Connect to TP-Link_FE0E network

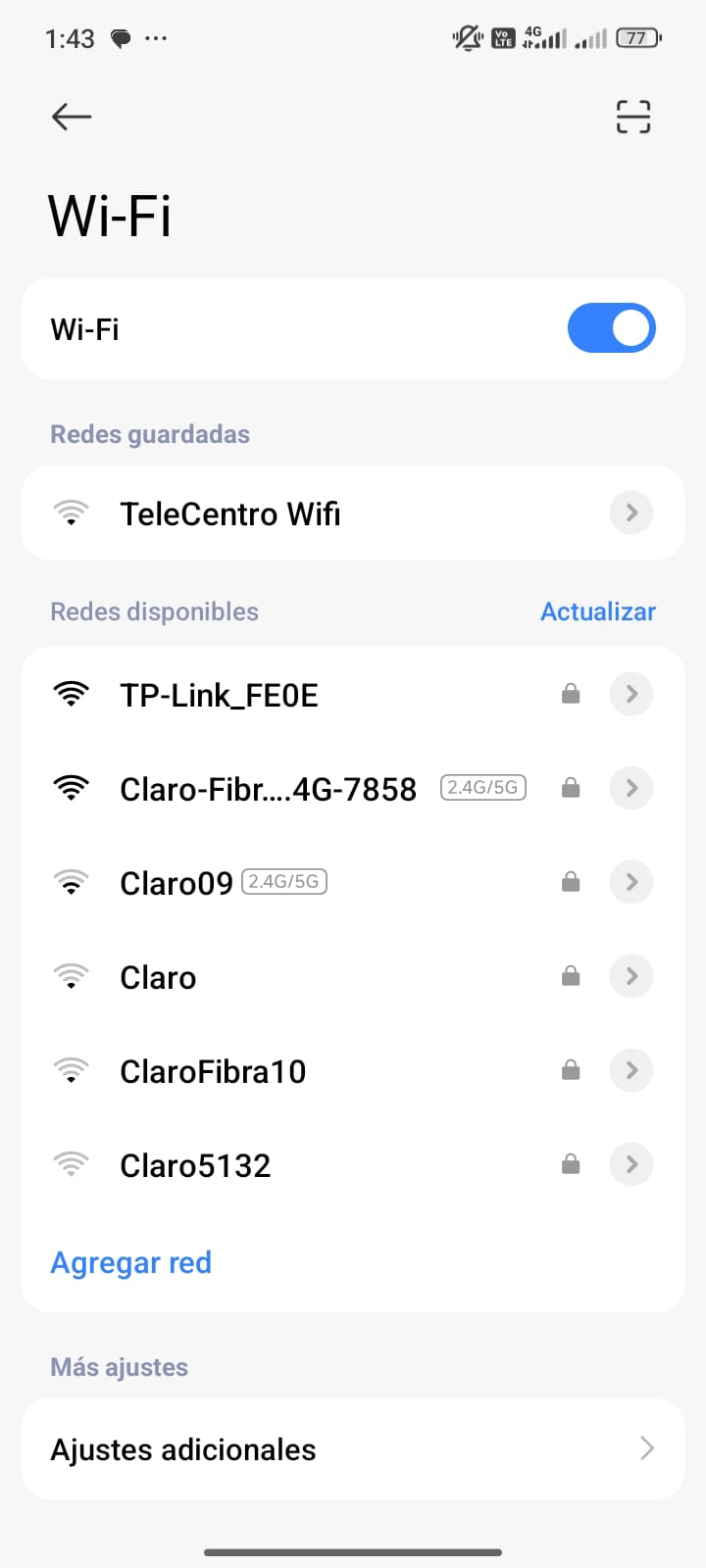[219, 696]
